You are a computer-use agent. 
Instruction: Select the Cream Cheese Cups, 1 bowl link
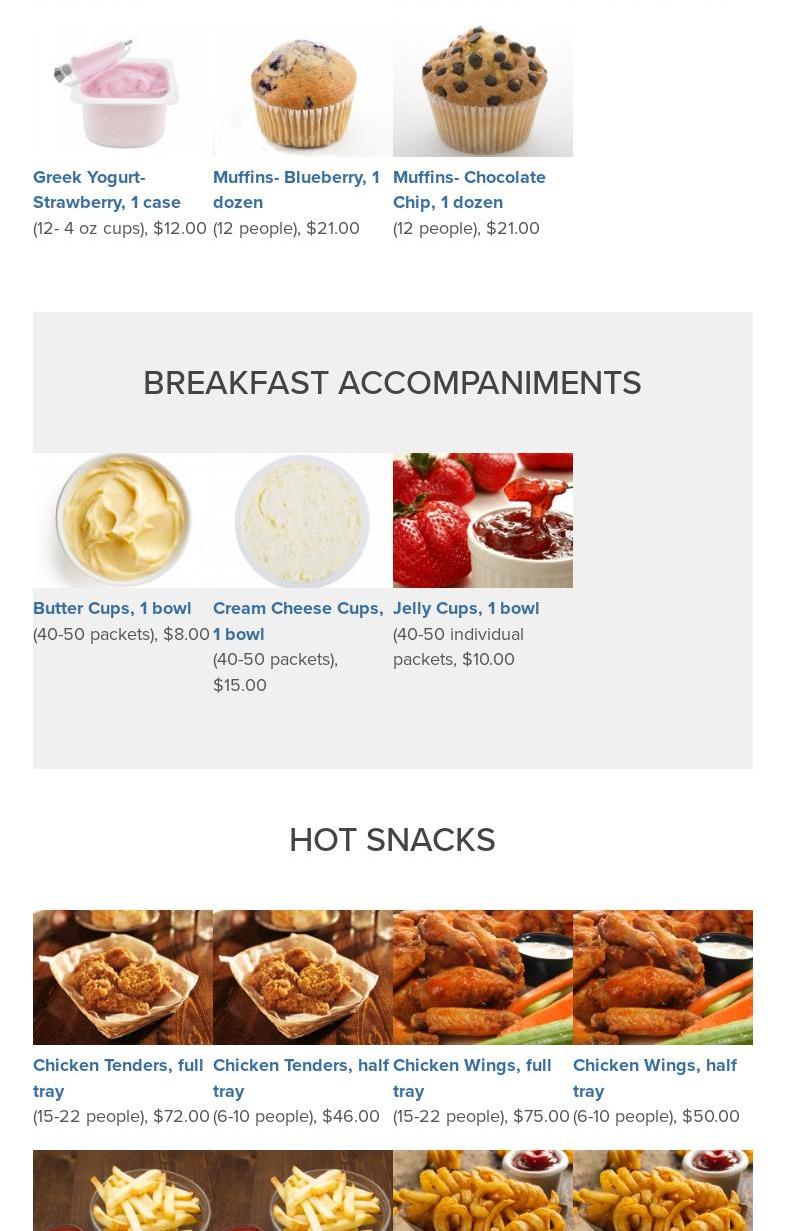[298, 620]
